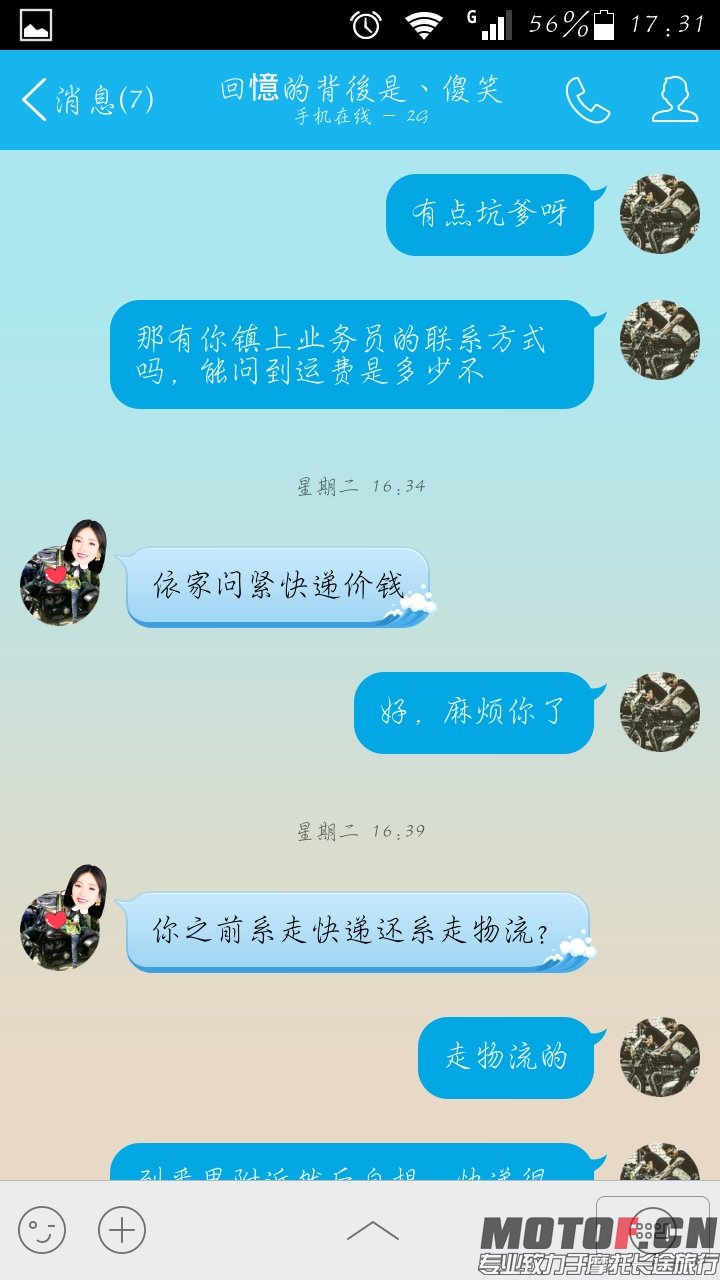Open my avatar beside 好，麻烦你了
This screenshot has width=720, height=1280.
(x=659, y=712)
